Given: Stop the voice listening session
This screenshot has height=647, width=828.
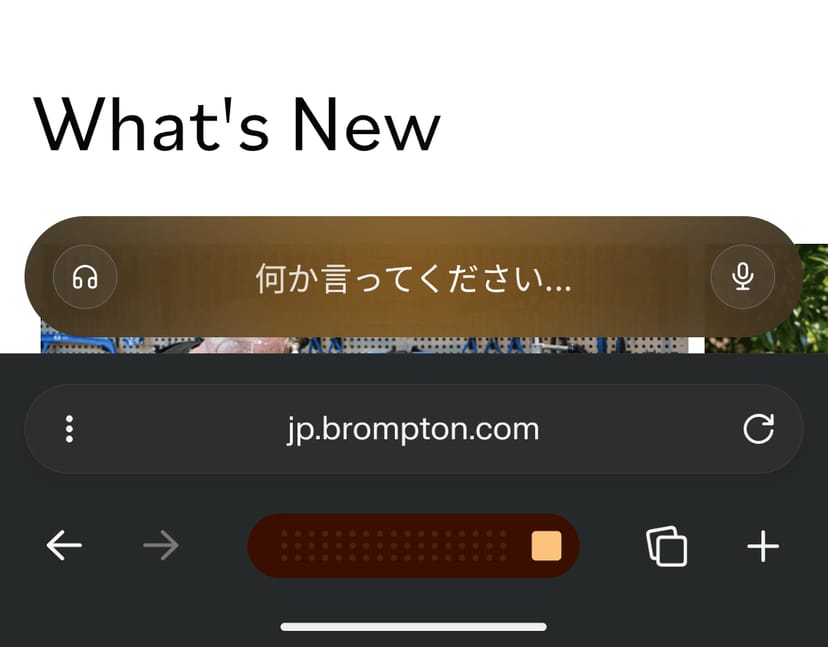Looking at the screenshot, I should 546,546.
